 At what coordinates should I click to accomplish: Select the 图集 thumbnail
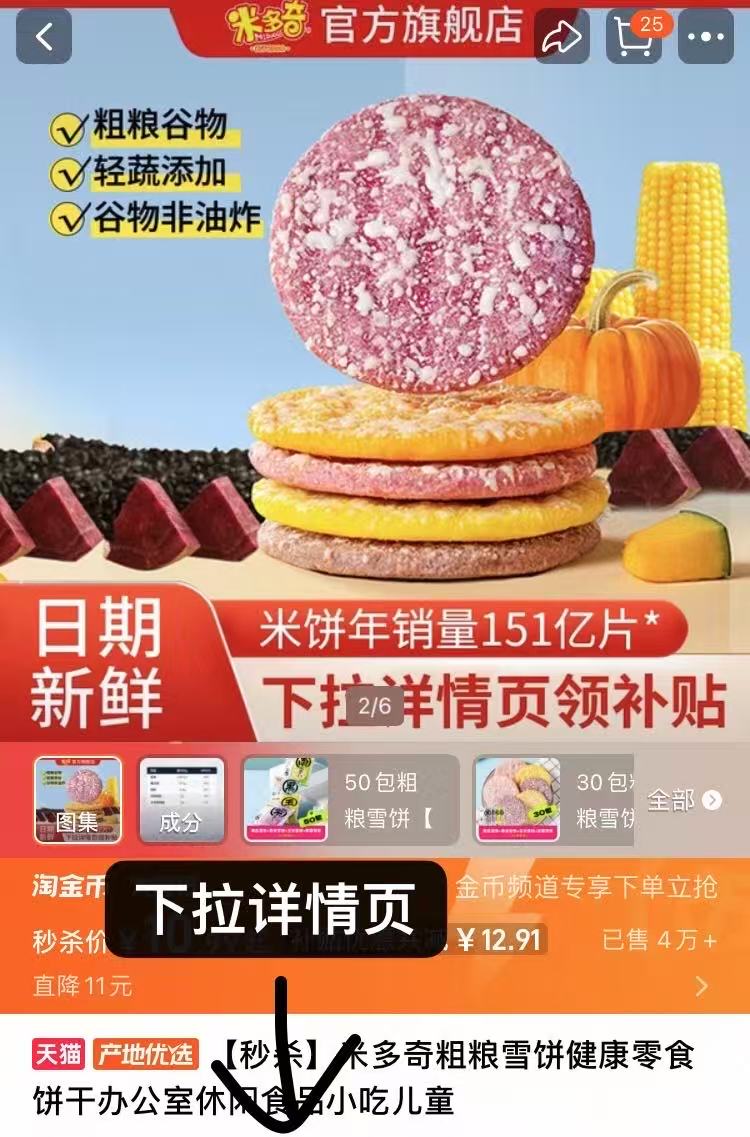(x=78, y=800)
